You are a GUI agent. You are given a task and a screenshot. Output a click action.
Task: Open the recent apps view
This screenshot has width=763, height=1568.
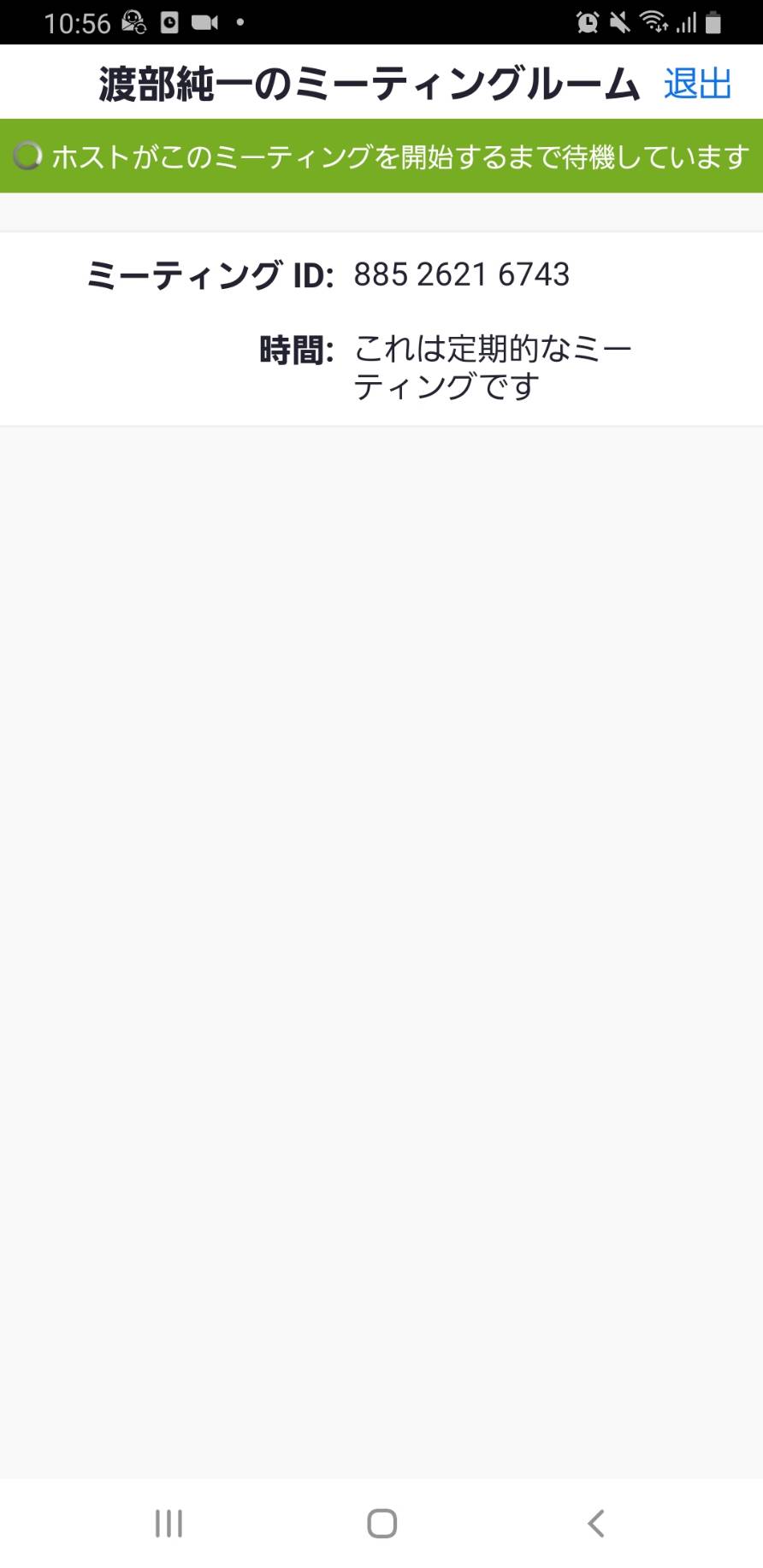pos(169,1523)
